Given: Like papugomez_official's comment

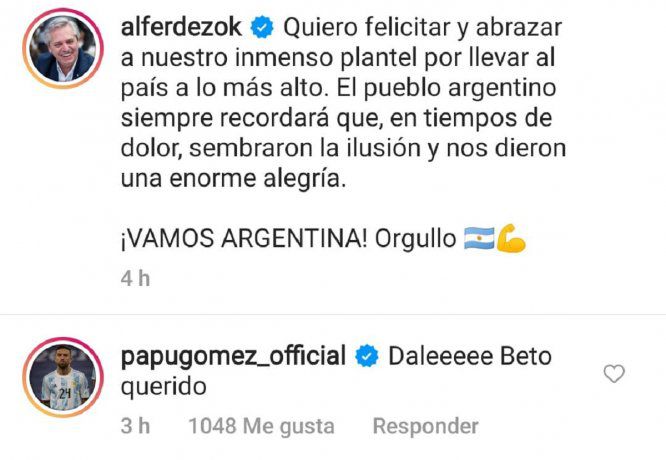Looking at the screenshot, I should coord(616,374).
